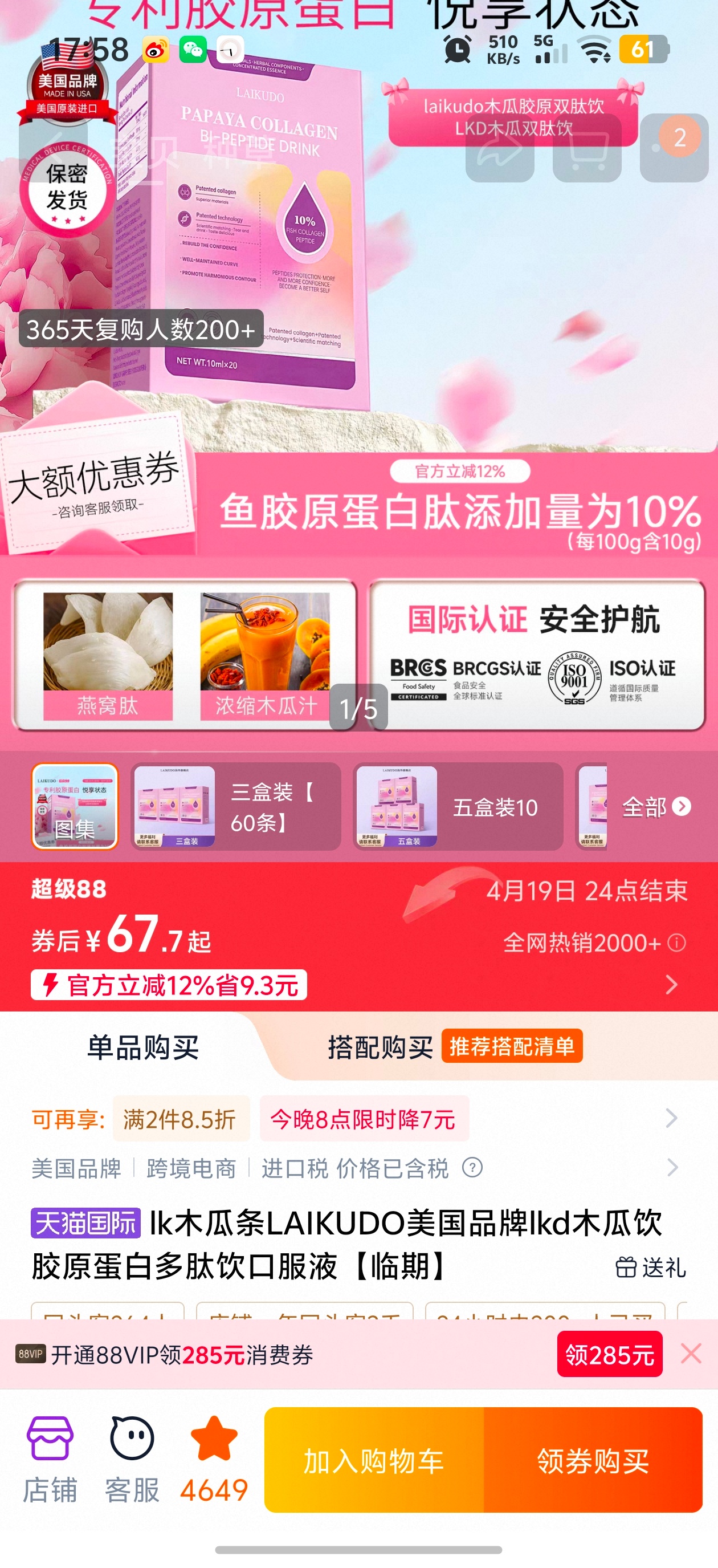
Task: Share this product
Action: tap(500, 148)
